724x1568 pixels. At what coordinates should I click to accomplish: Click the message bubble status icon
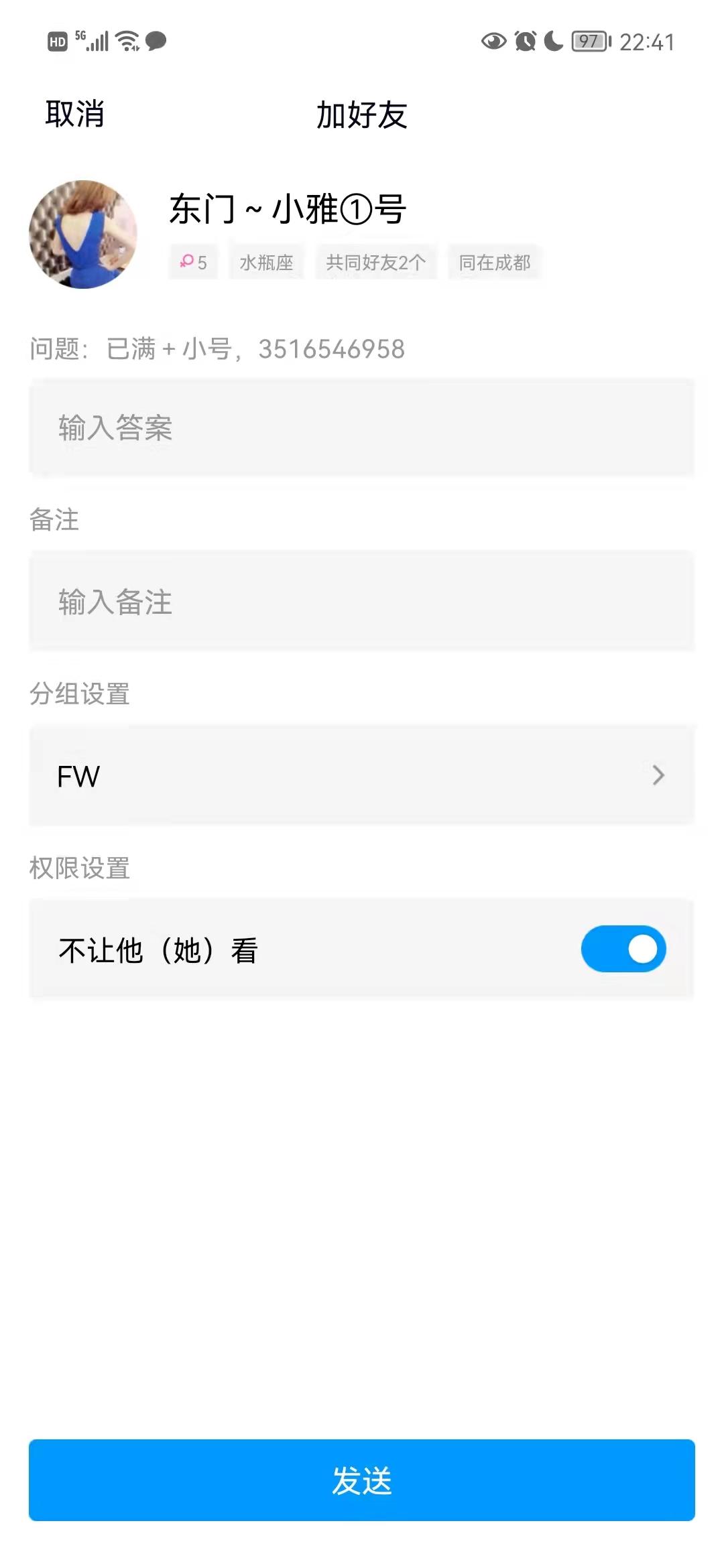(x=155, y=42)
